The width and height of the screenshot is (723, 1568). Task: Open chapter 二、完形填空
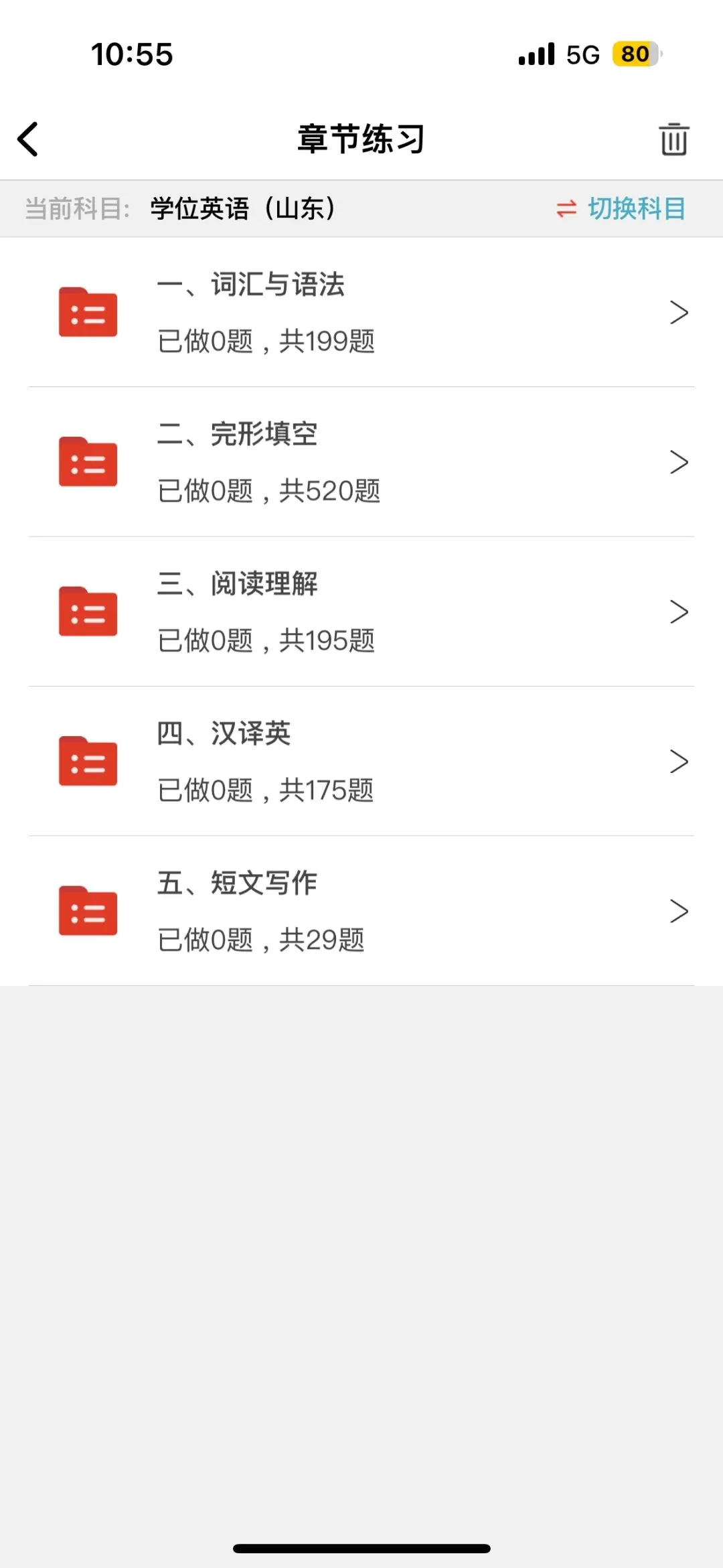[361, 462]
